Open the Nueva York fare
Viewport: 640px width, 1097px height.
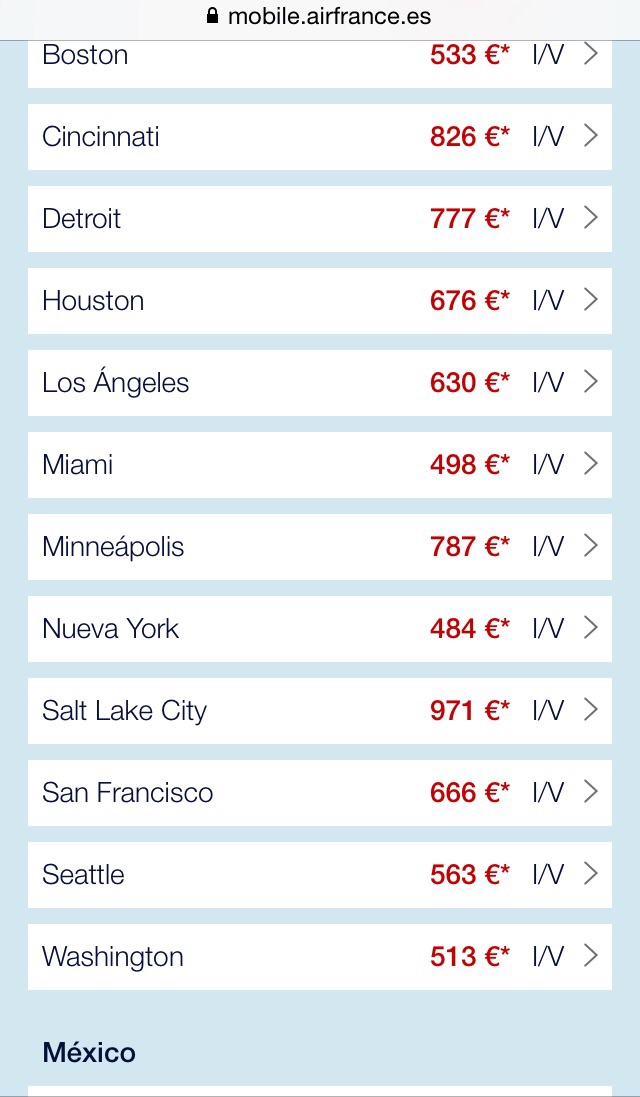[x=320, y=628]
